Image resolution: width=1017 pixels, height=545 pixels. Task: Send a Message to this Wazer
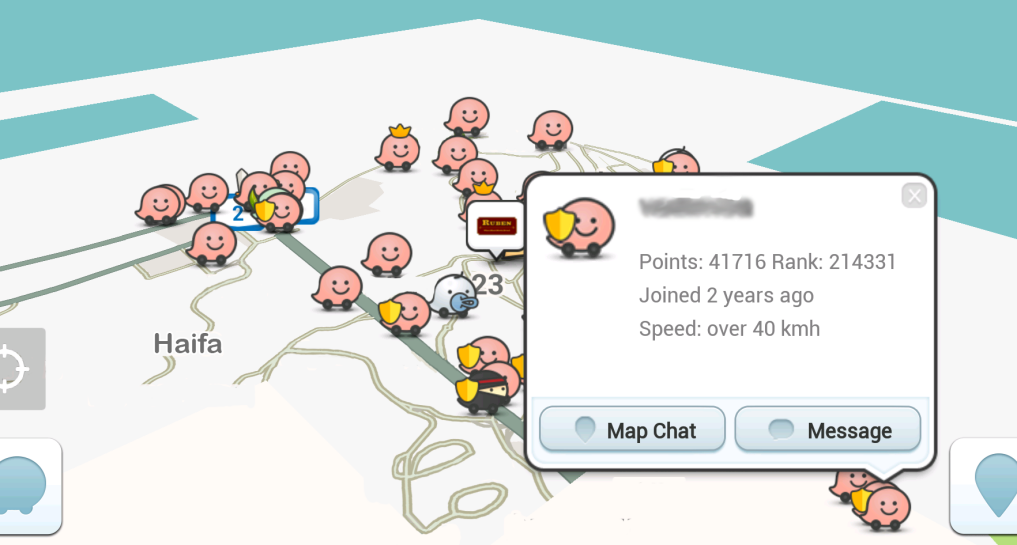(828, 430)
